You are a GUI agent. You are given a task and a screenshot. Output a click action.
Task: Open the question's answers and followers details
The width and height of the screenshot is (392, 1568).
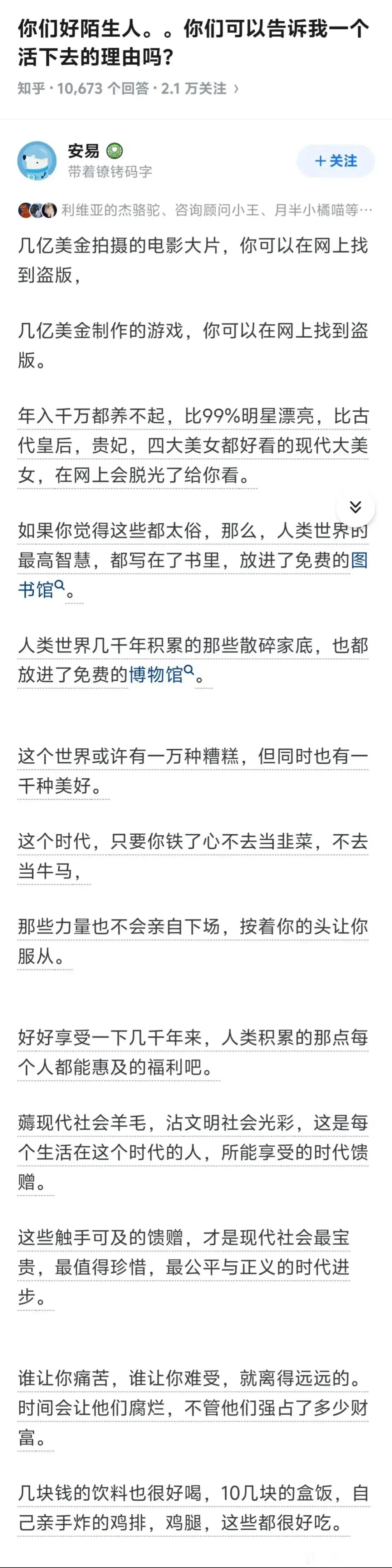(128, 89)
